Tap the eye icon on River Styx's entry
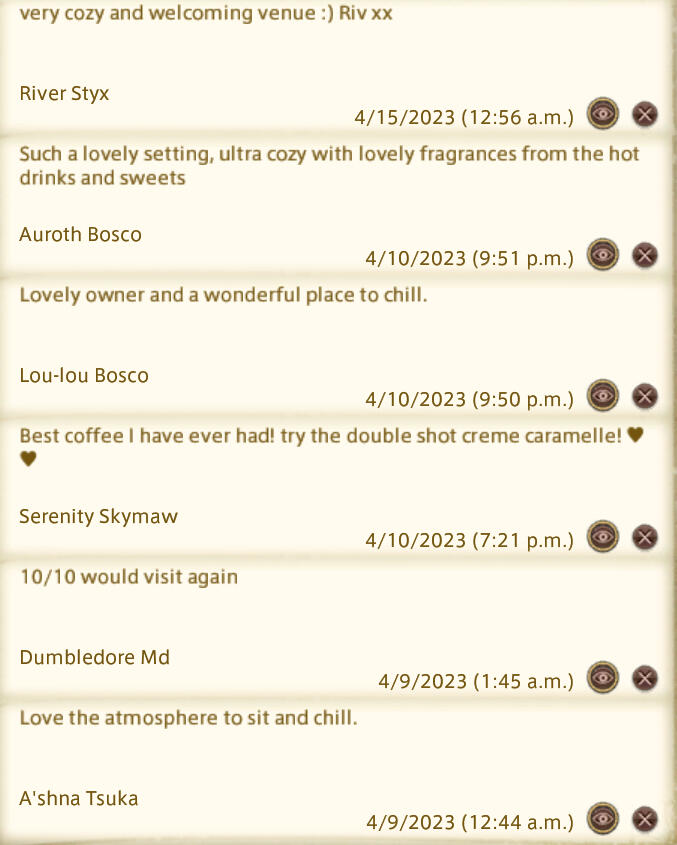Screen dimensions: 677x845 tap(602, 114)
